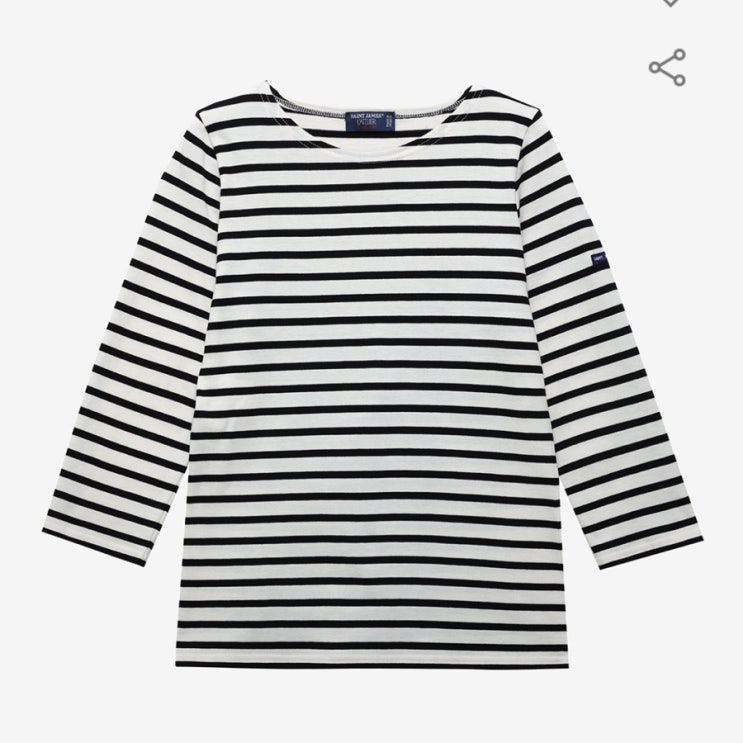Open the striped shirt product photo
743x743 pixels.
pyautogui.click(x=372, y=374)
